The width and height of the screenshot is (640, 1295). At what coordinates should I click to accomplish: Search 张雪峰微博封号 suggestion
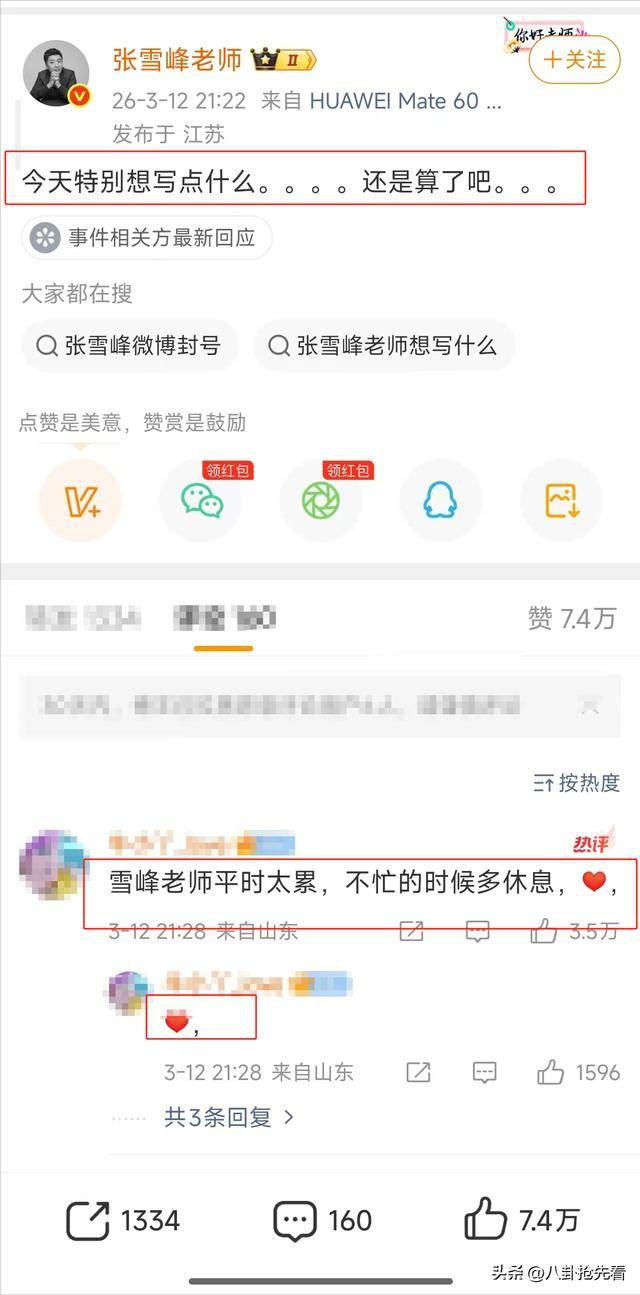(x=129, y=346)
